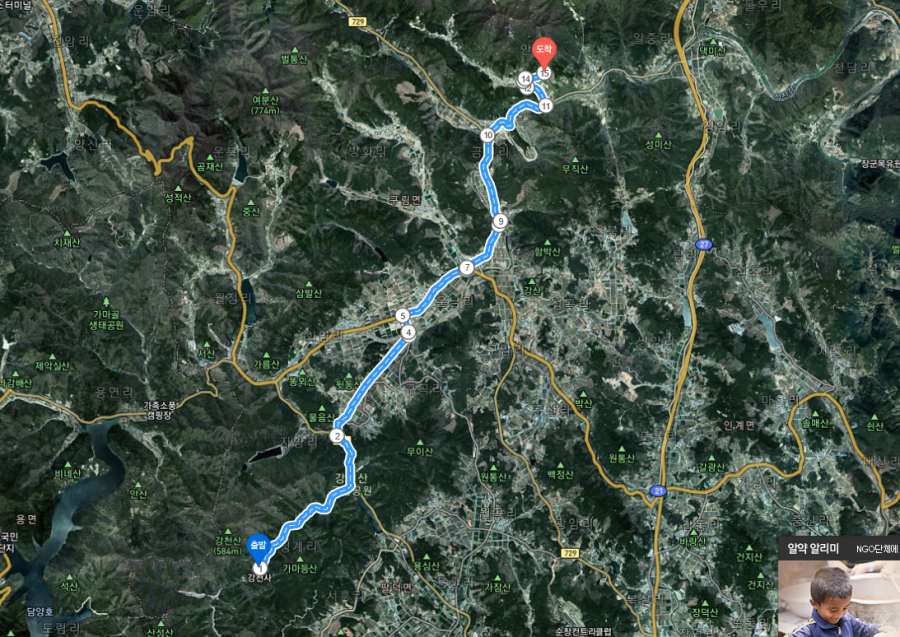The image size is (900, 637).
Task: Select route waypoint number 4
Action: 408,332
